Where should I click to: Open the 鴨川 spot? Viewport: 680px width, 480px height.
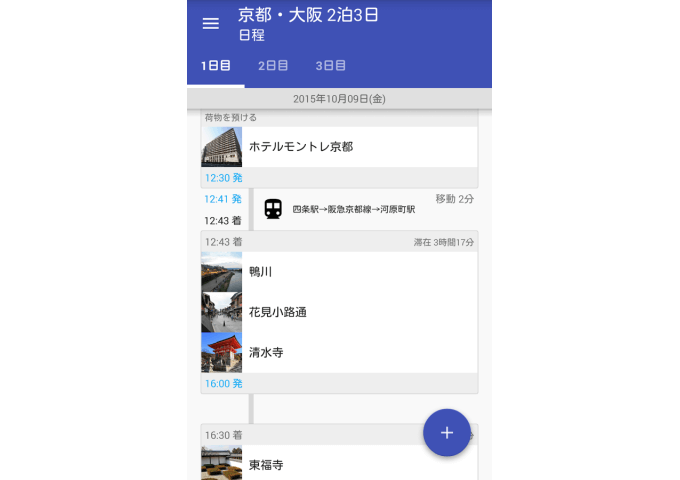click(x=338, y=272)
